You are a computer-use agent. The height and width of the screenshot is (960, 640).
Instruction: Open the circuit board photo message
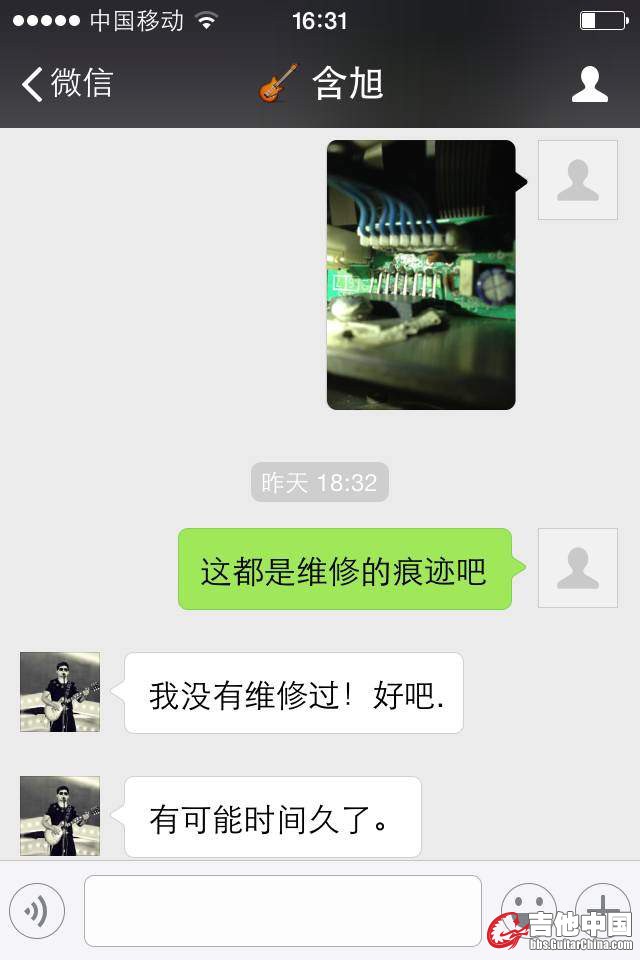[x=421, y=275]
